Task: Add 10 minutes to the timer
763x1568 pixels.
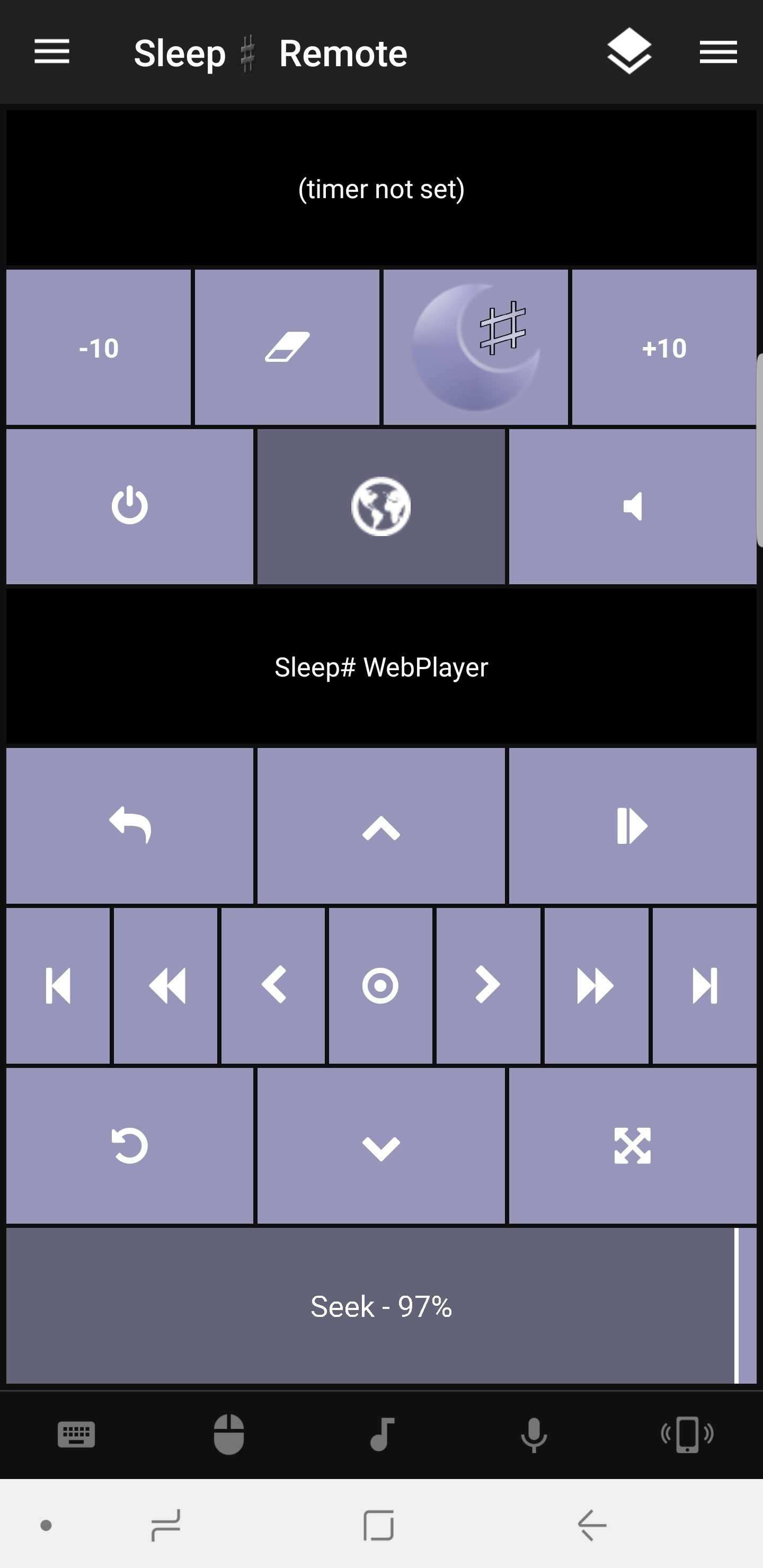Action: coord(664,348)
